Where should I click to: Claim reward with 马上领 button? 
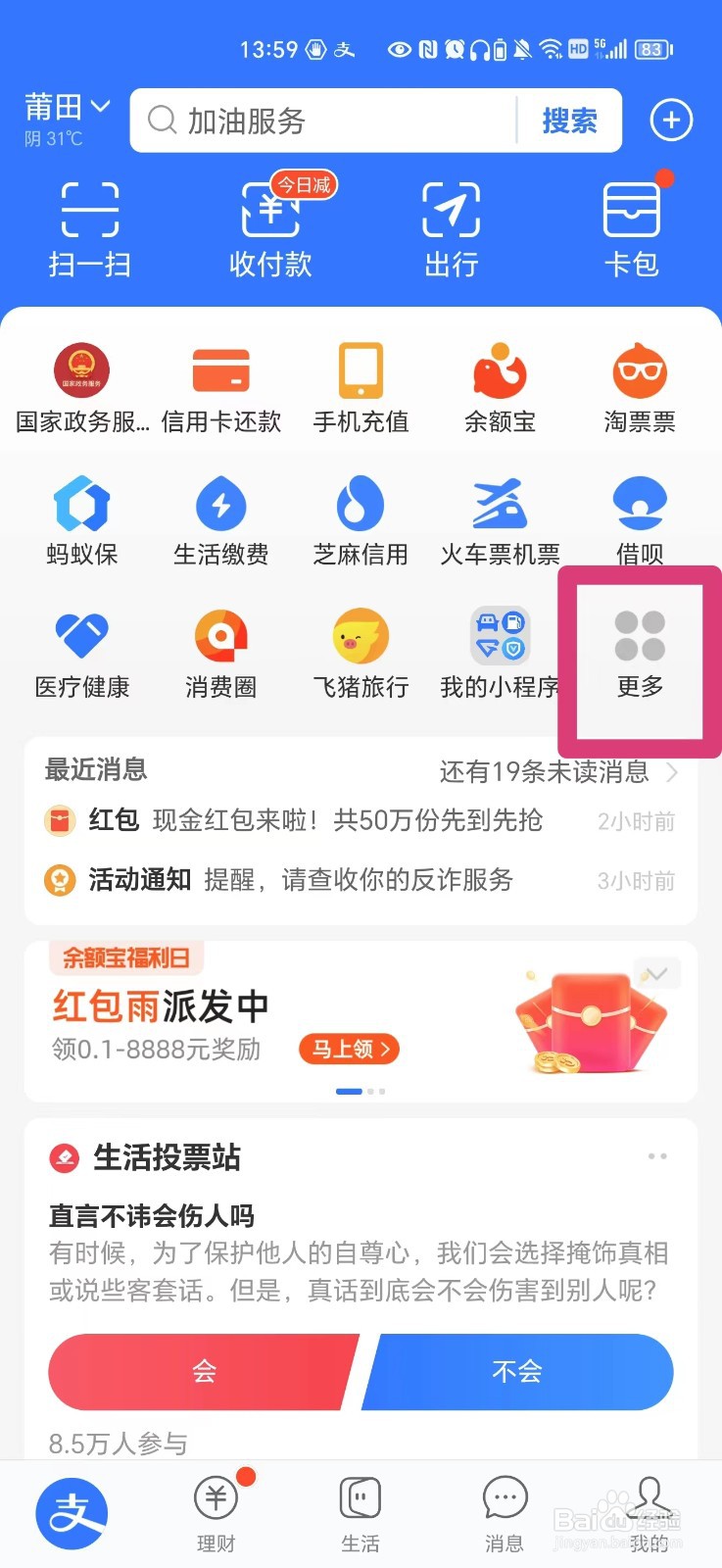click(349, 1050)
